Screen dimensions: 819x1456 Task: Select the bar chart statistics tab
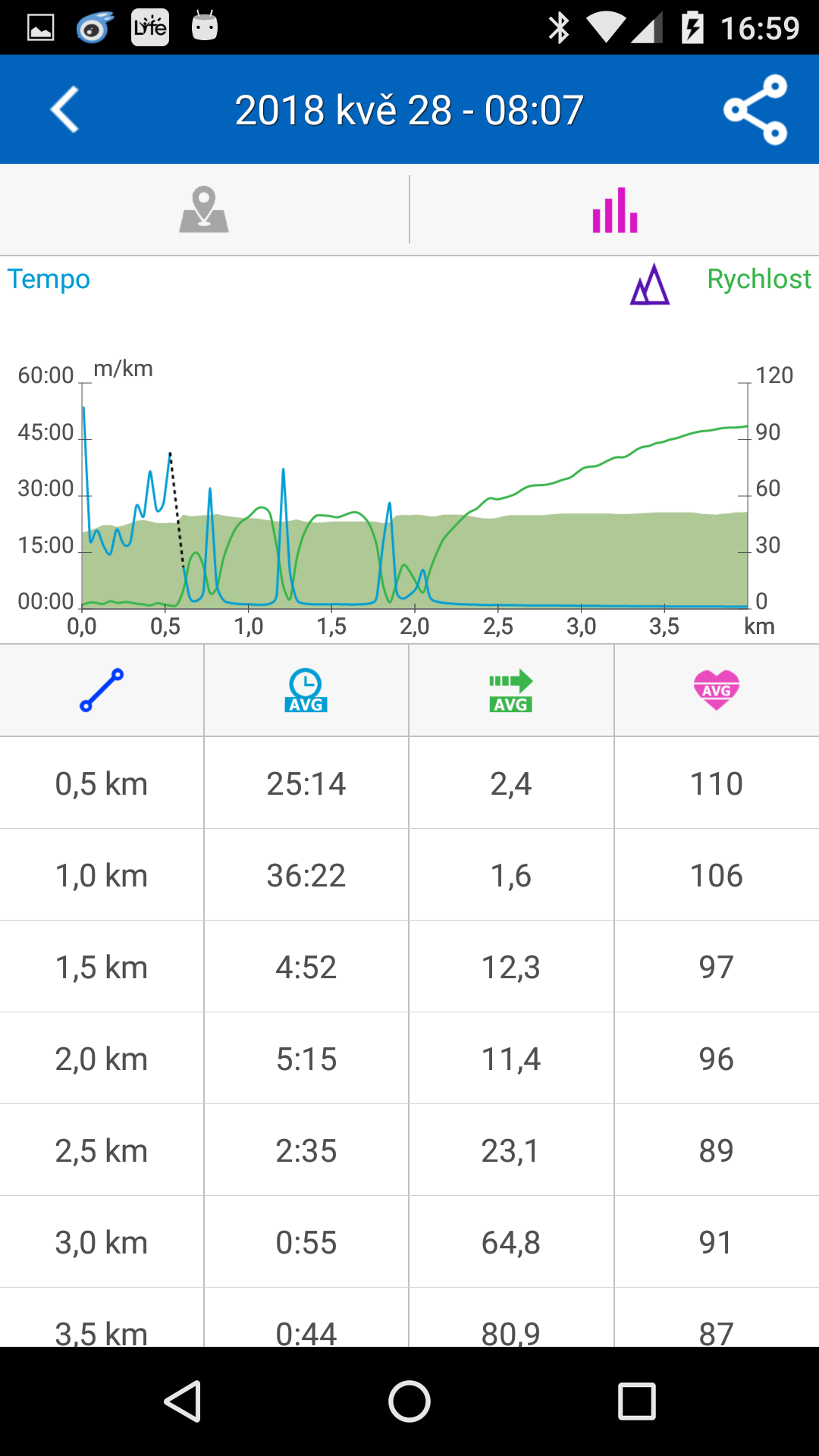tap(615, 210)
